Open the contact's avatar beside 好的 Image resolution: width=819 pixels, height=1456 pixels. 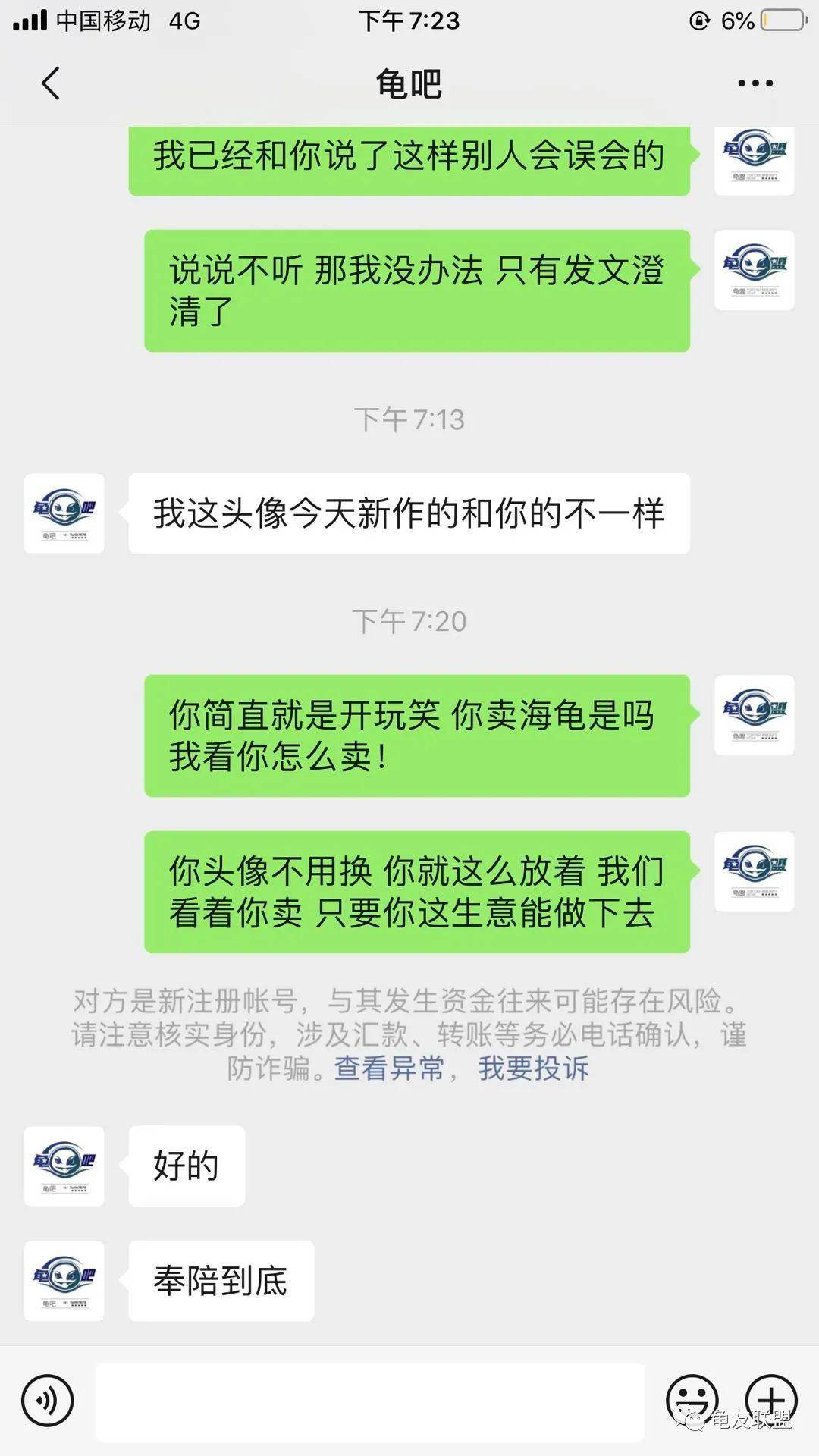tap(64, 1166)
